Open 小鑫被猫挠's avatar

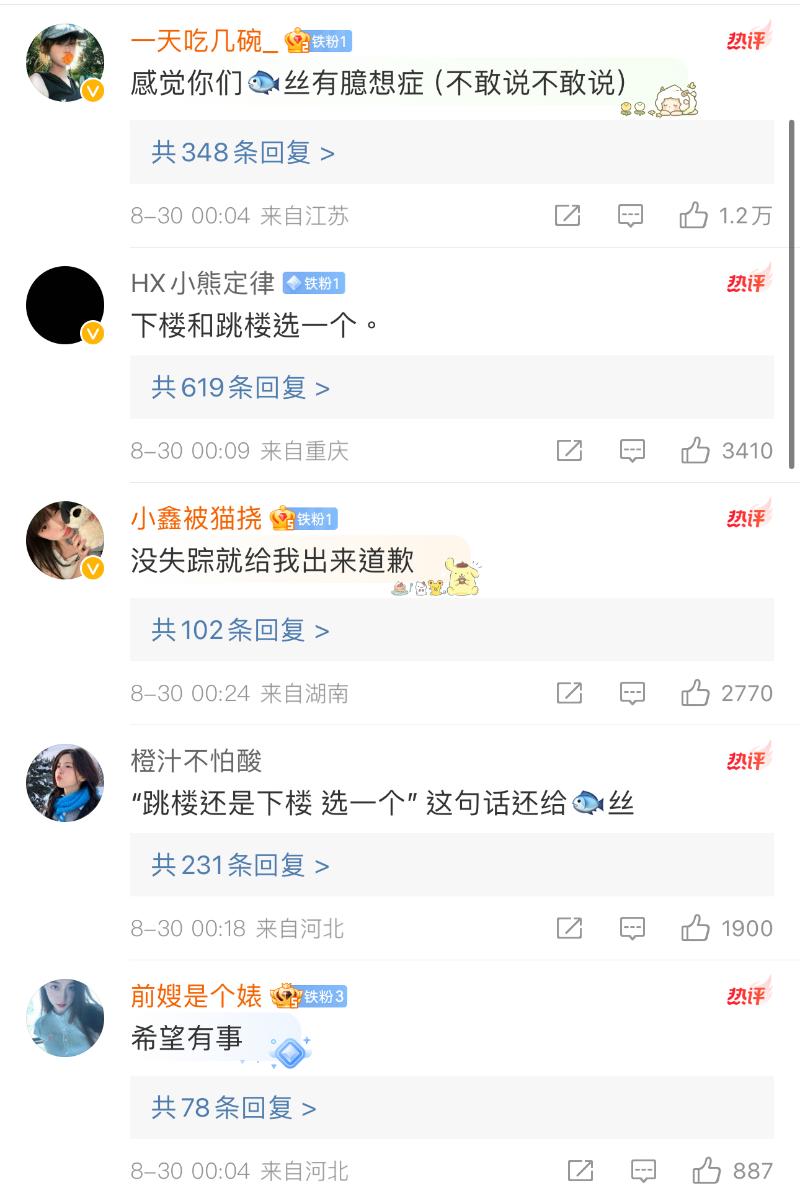coord(65,541)
